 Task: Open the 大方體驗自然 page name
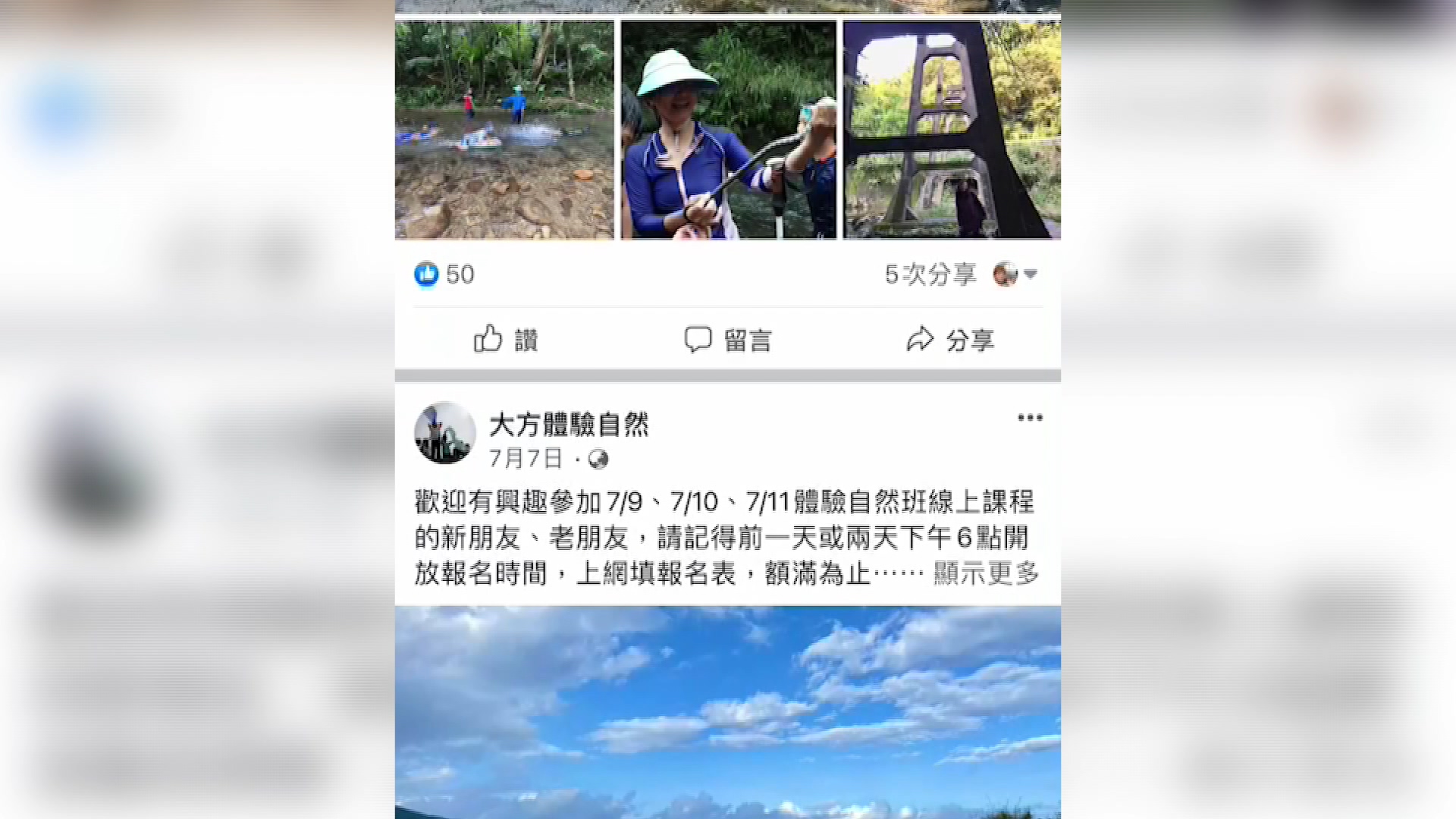tap(569, 425)
